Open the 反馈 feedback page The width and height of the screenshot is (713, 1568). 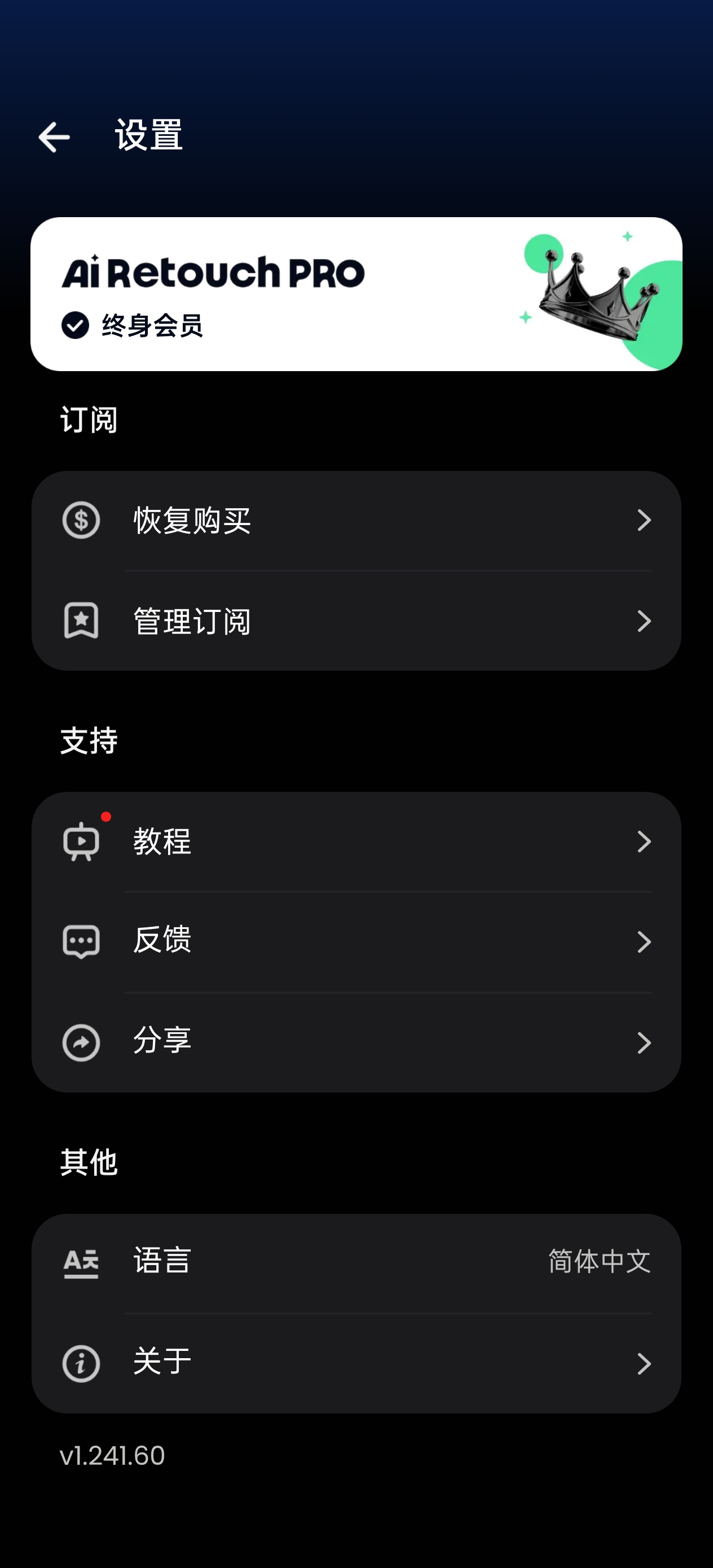(356, 942)
